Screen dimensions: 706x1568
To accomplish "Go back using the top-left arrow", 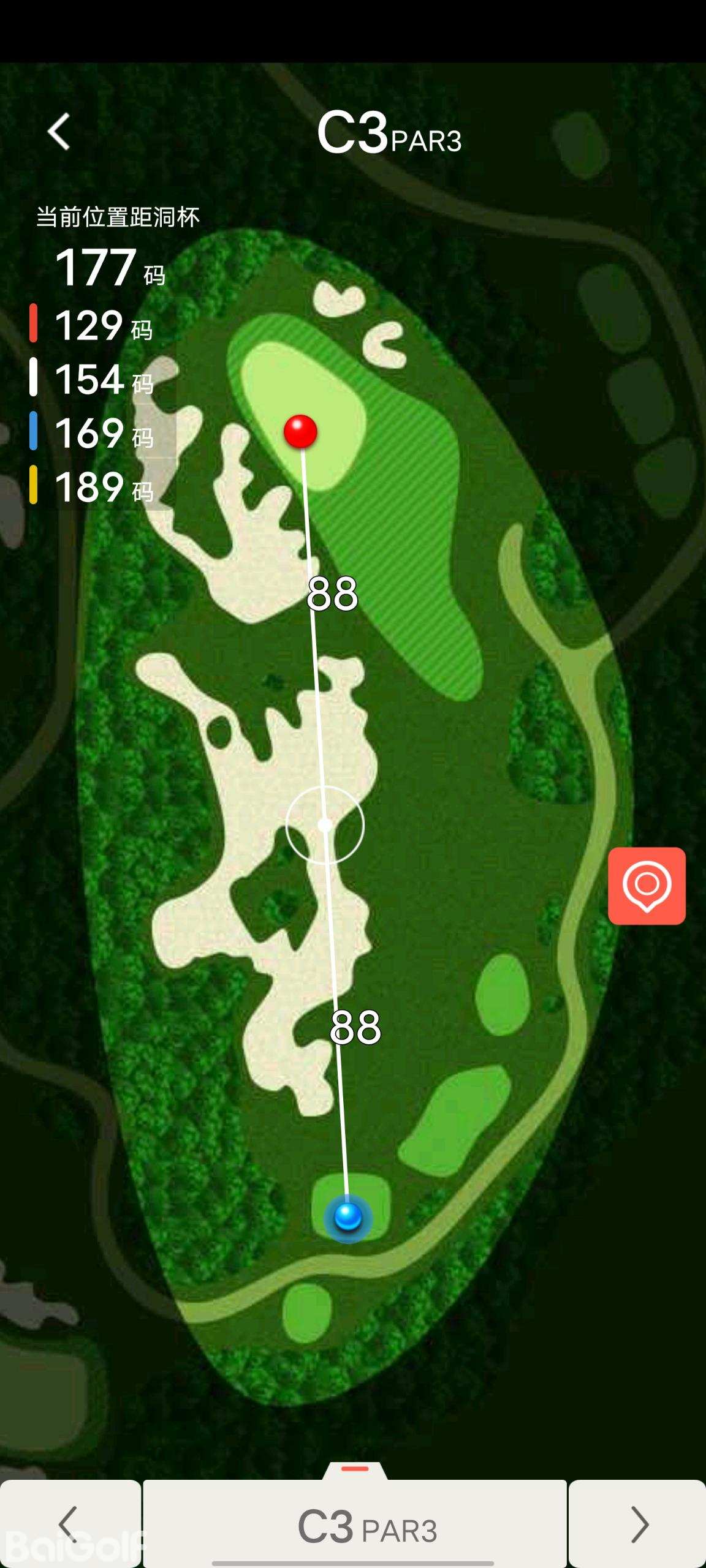I will pyautogui.click(x=59, y=132).
